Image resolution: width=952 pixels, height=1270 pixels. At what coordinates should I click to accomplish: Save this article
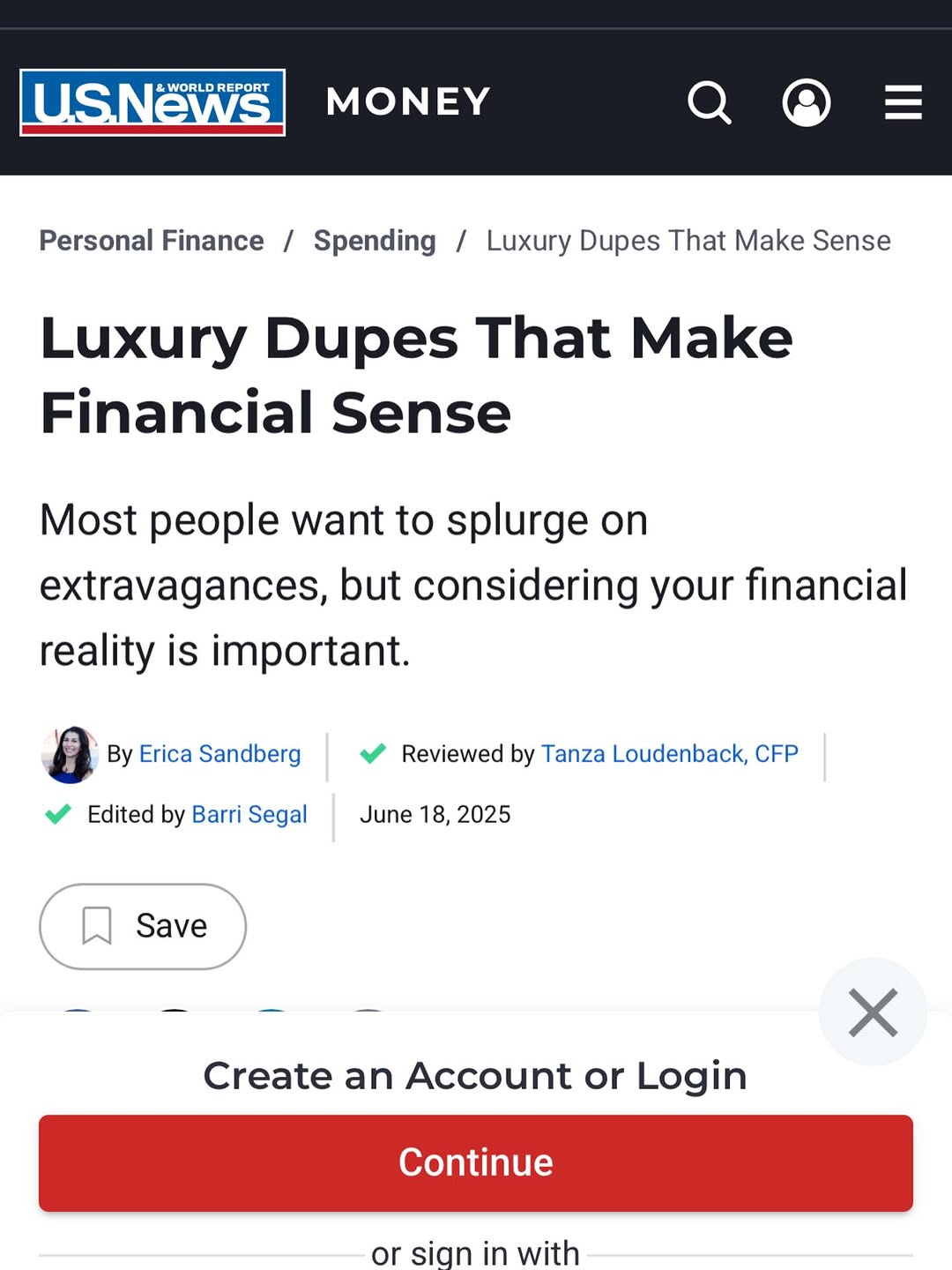[x=143, y=926]
